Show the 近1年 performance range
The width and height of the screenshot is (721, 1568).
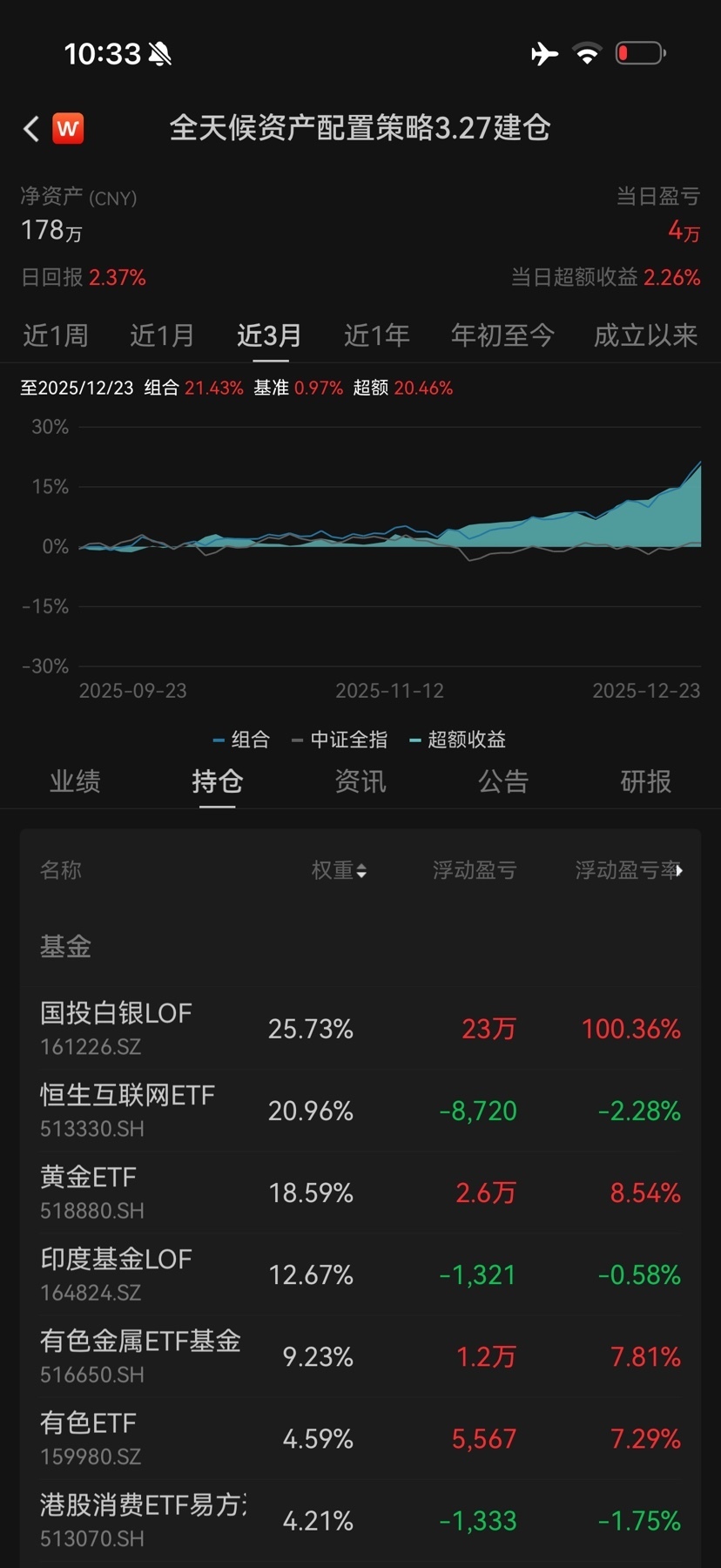point(376,335)
